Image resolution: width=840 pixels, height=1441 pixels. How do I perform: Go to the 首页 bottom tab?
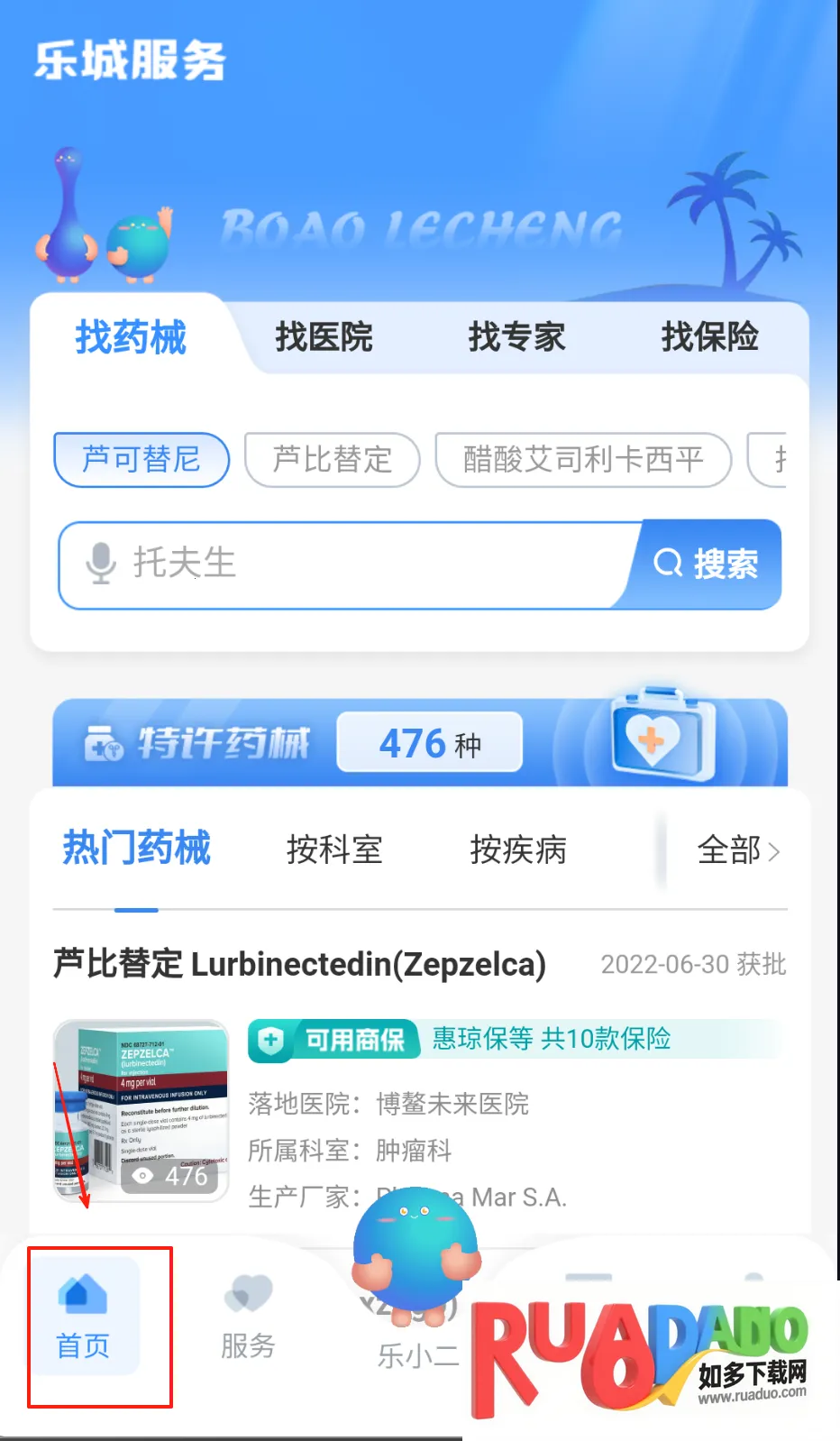[x=83, y=1317]
